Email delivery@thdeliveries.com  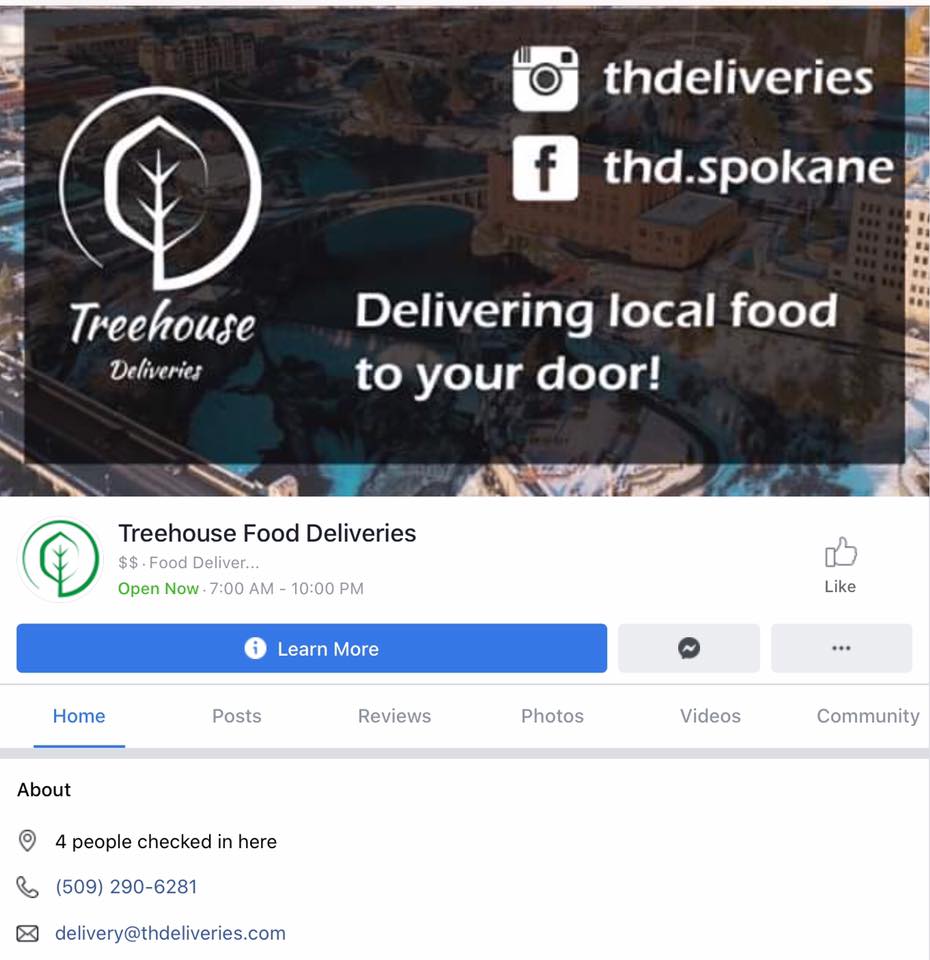tap(170, 933)
